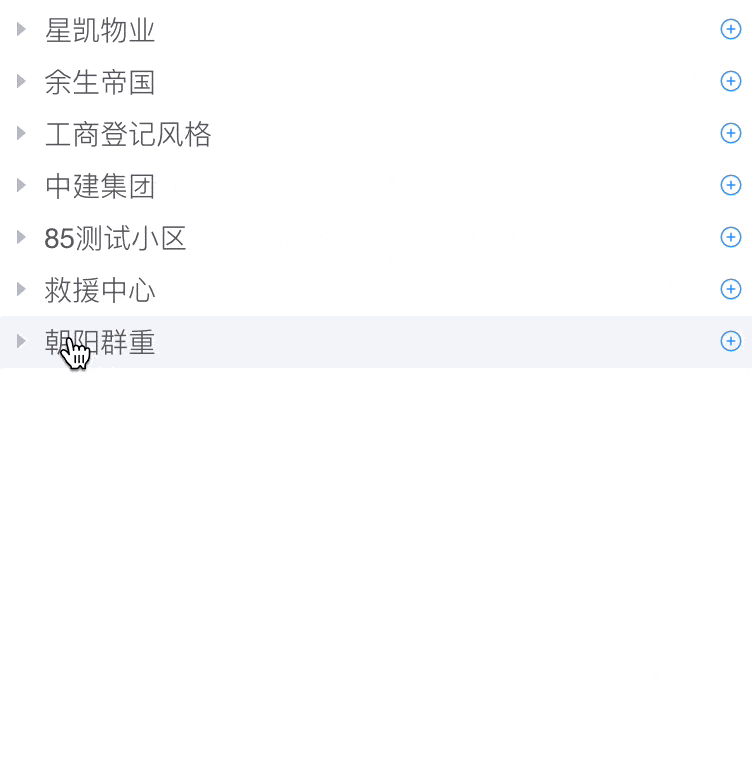Expand the 救援中心 tree node
Image resolution: width=752 pixels, height=760 pixels.
coord(21,289)
